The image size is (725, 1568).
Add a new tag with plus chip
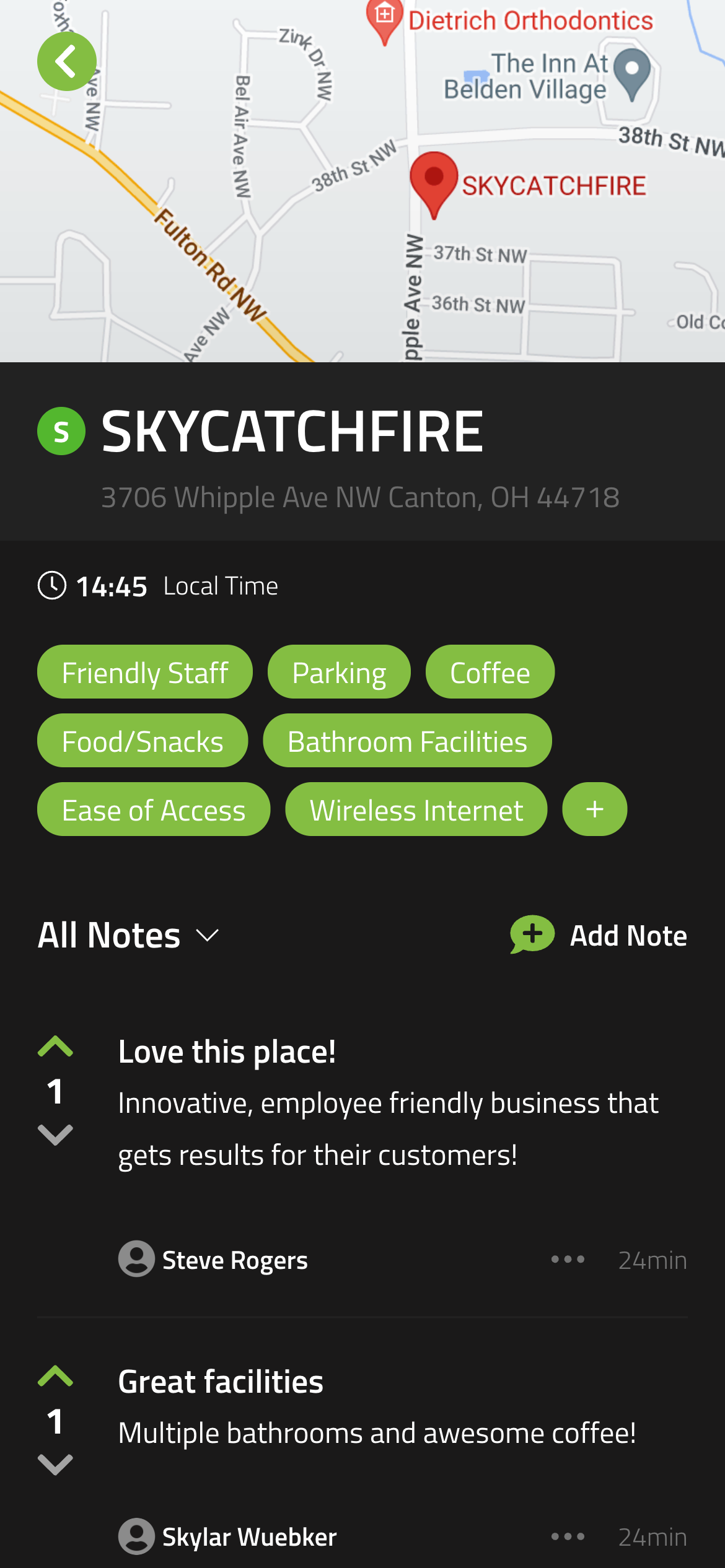point(594,809)
